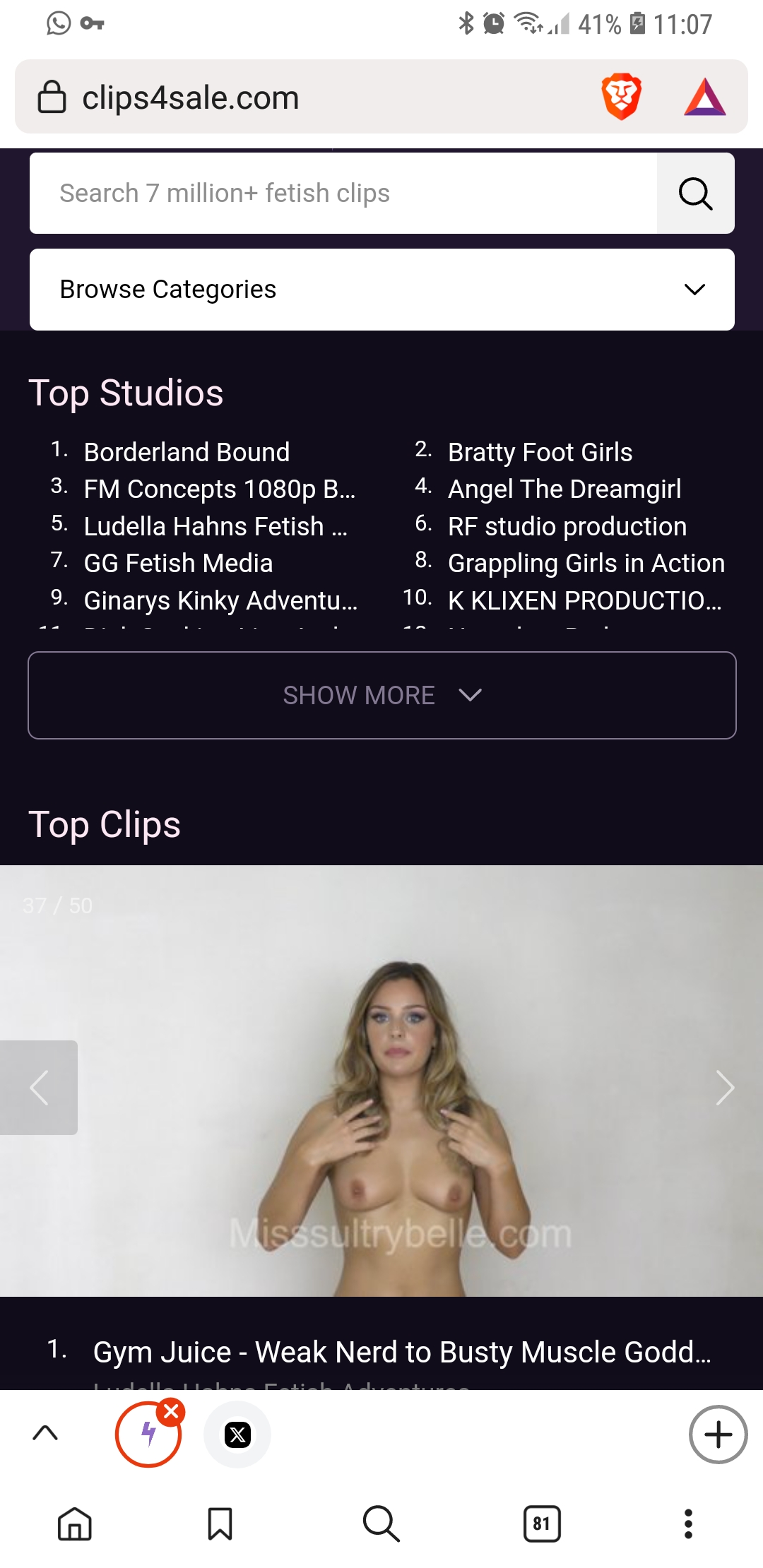Open the Borderland Bound studio
The image size is (763, 1568).
[x=187, y=452]
